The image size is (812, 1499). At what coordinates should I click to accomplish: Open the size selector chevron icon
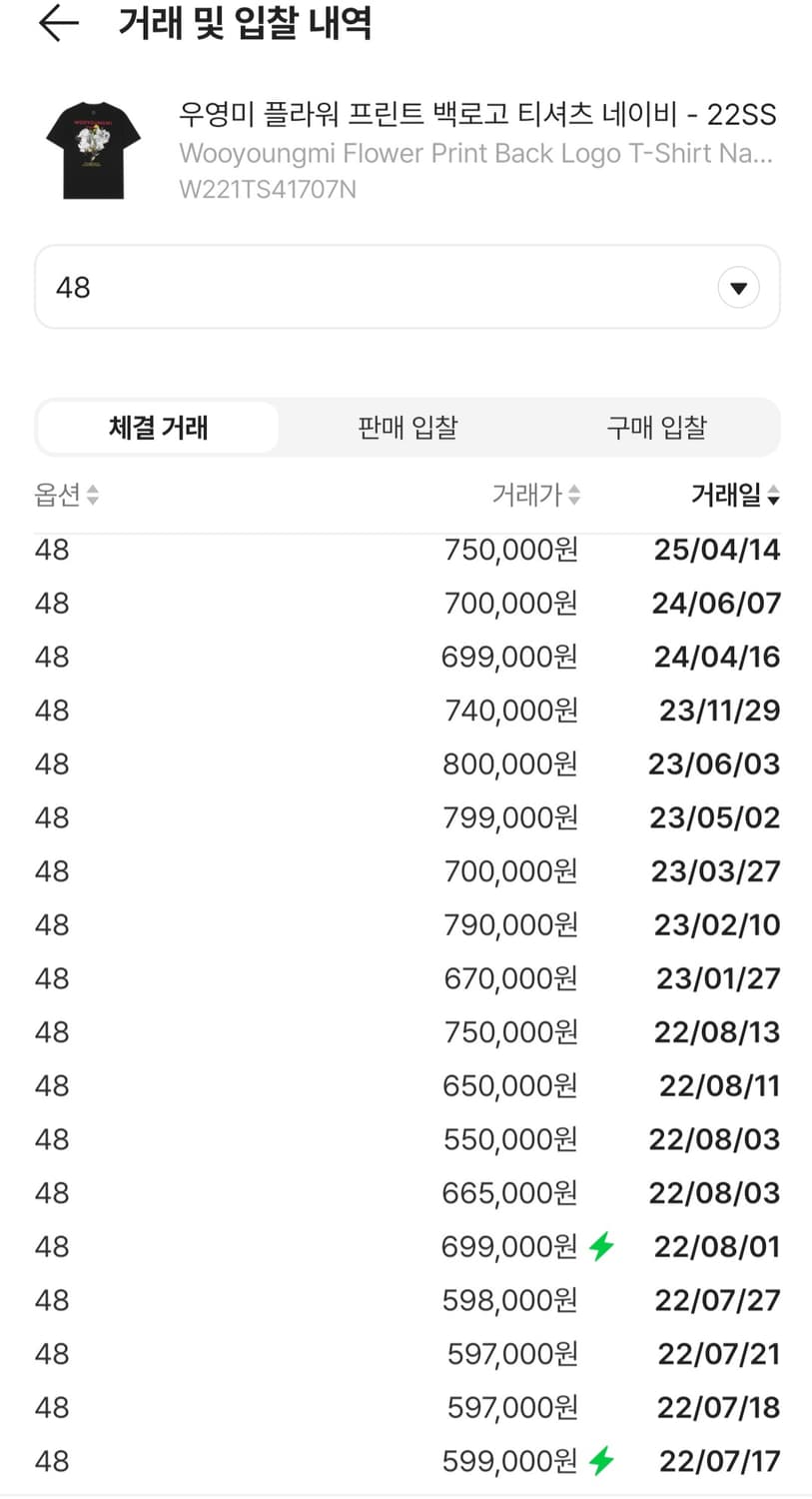coord(738,287)
